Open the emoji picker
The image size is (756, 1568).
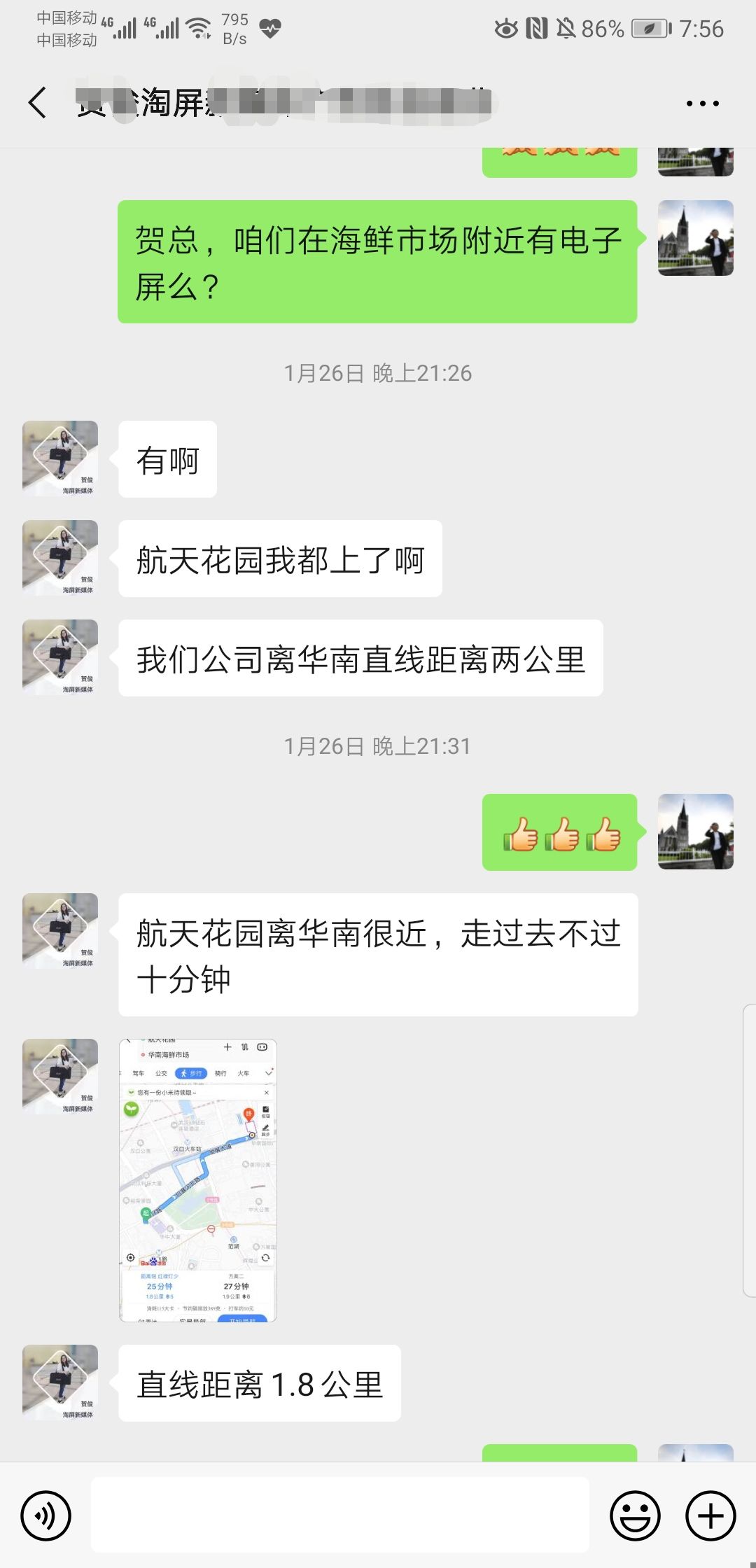(x=635, y=1515)
